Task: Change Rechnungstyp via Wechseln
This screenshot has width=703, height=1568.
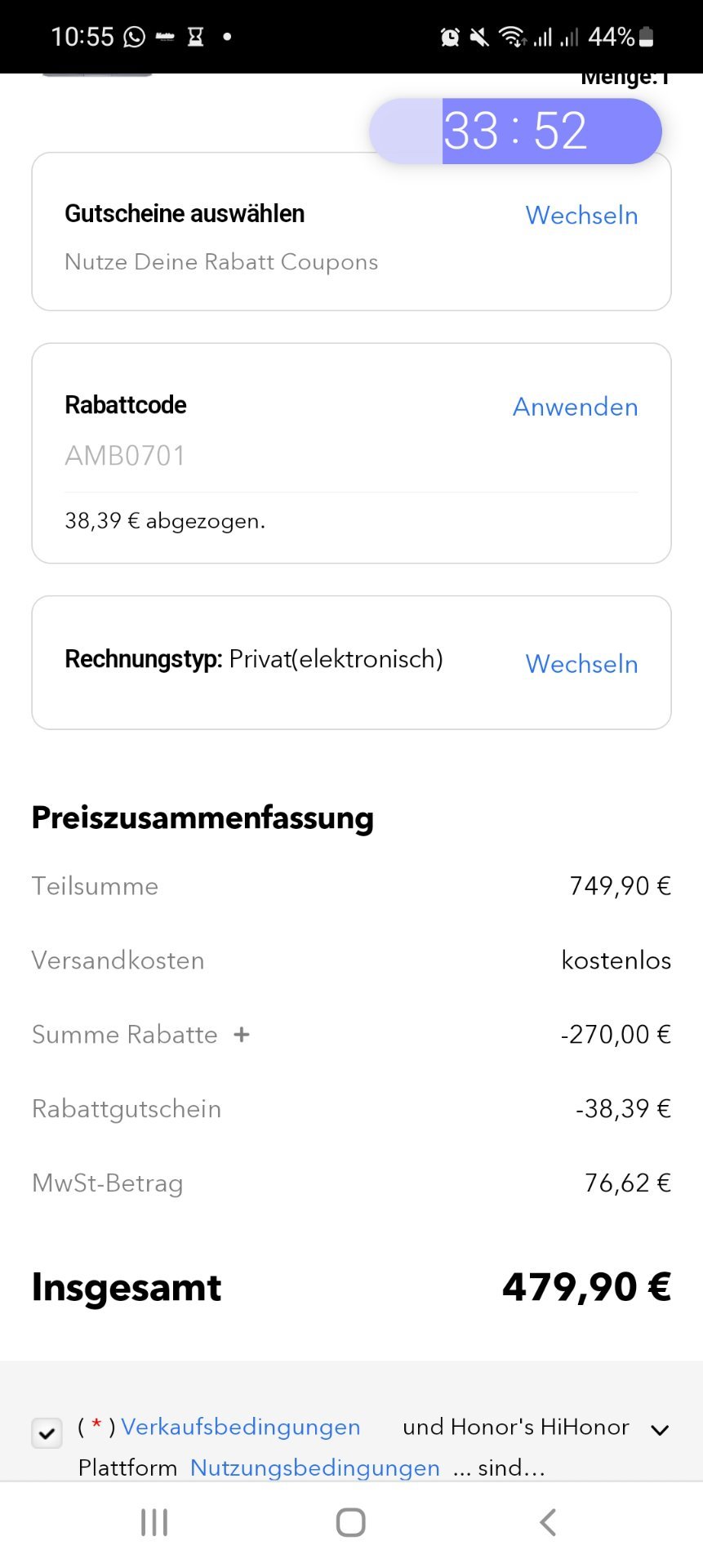Action: click(x=581, y=664)
